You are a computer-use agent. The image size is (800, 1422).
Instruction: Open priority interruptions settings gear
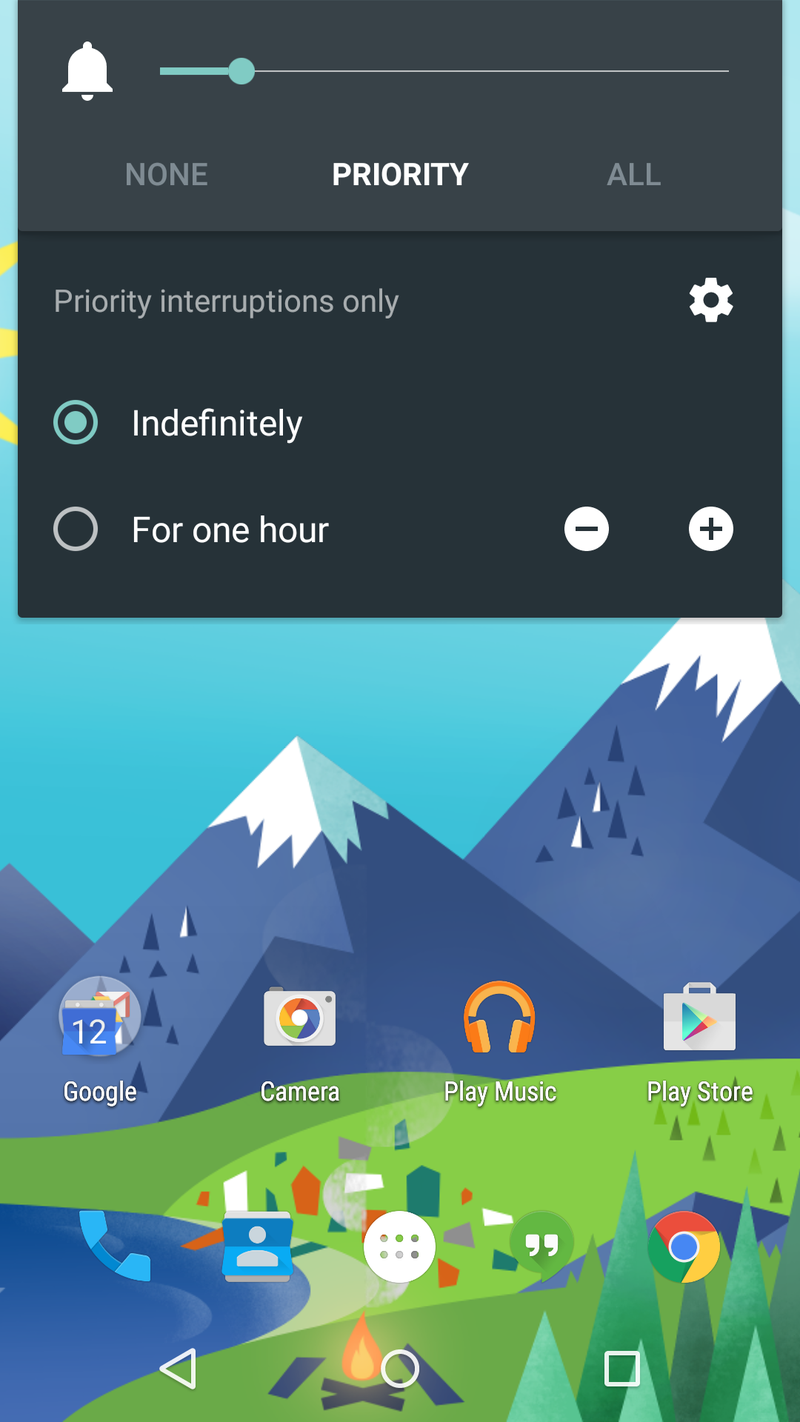point(711,300)
